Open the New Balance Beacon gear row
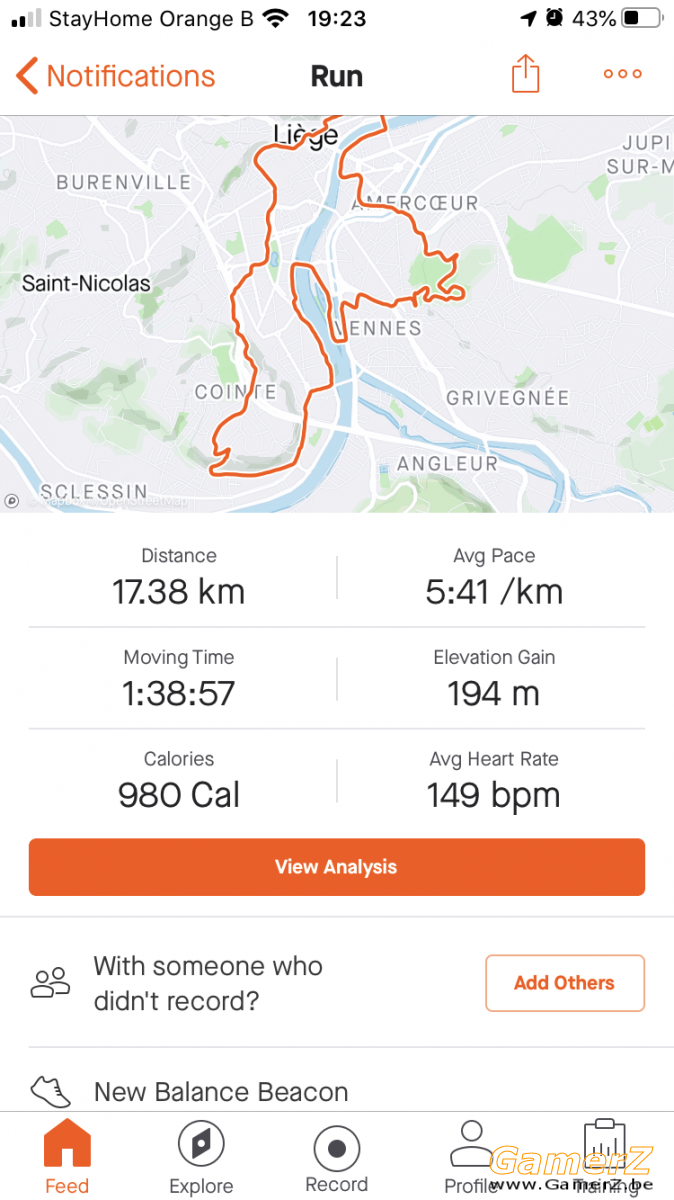 pyautogui.click(x=337, y=1091)
